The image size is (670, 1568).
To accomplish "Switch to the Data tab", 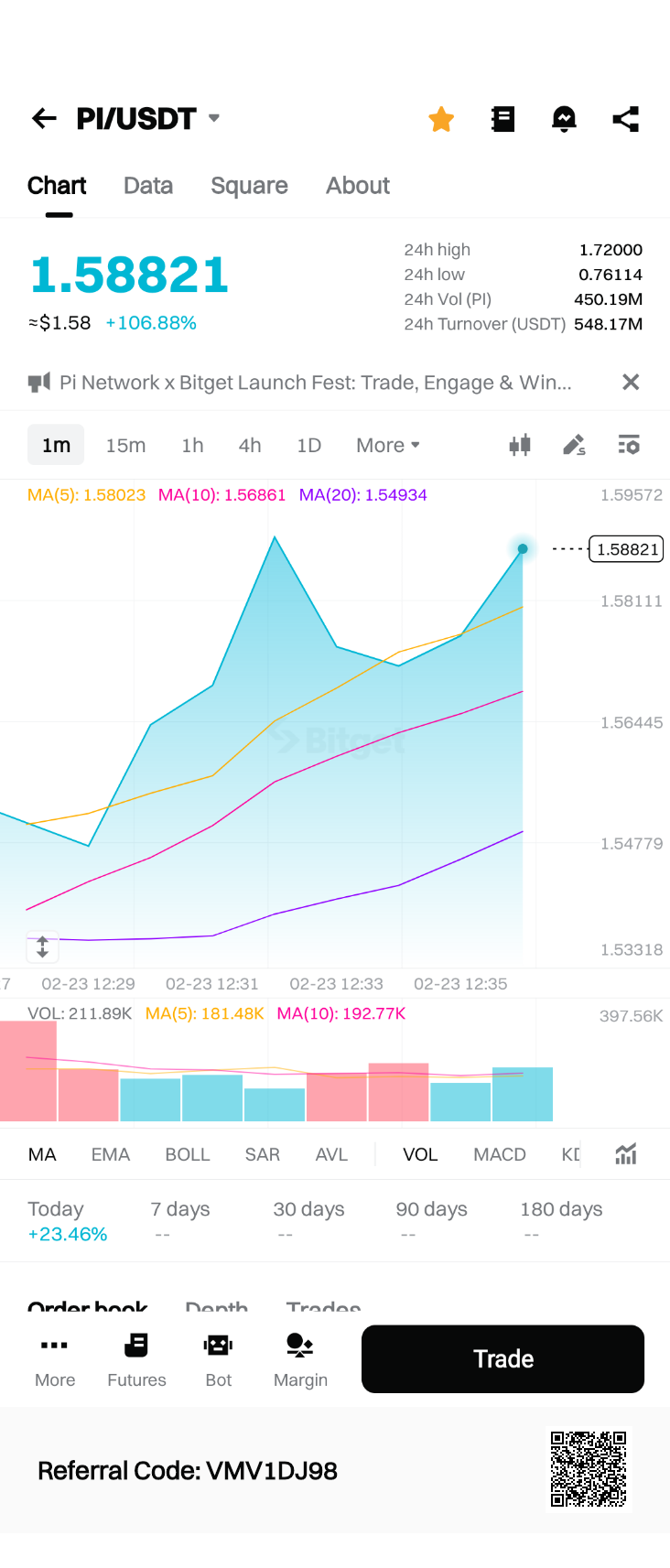I will (148, 186).
